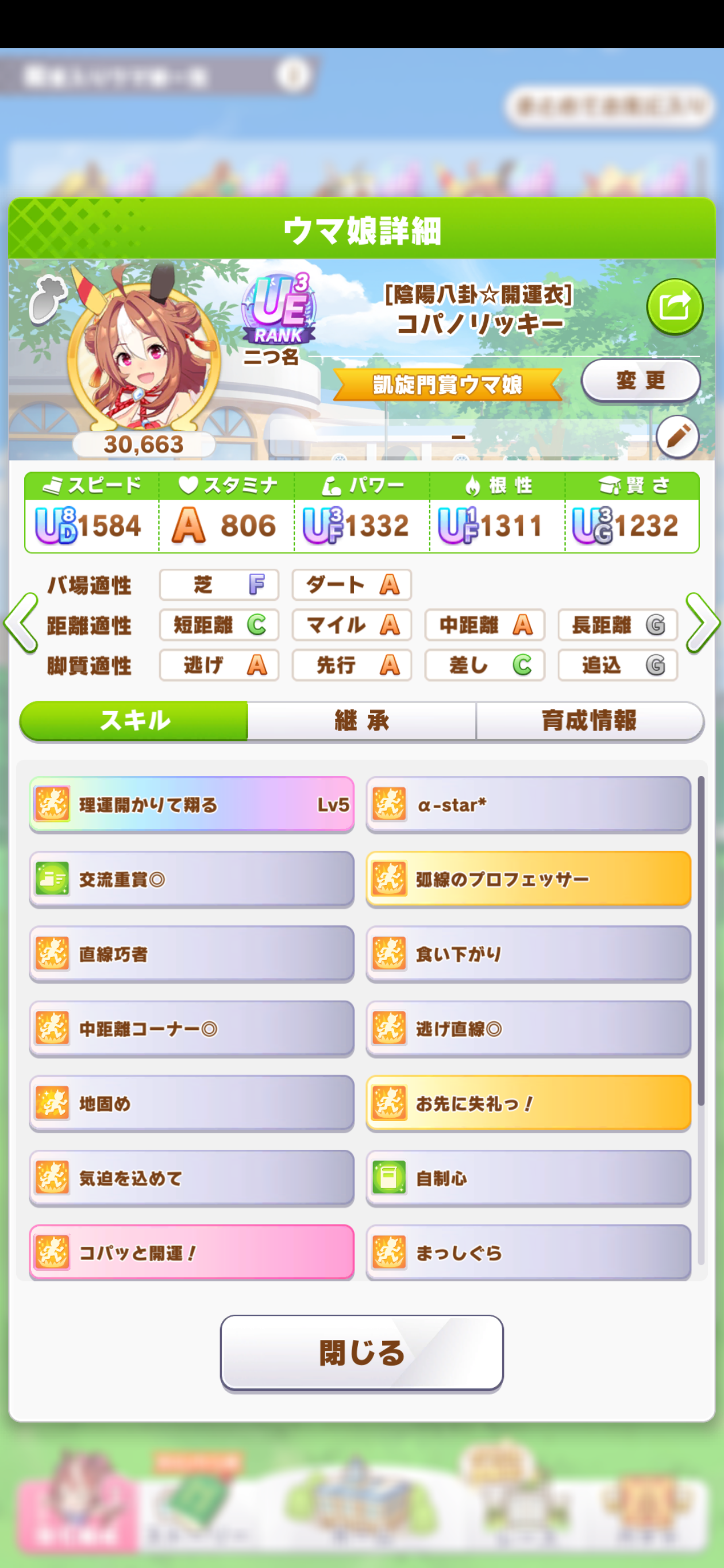Tap the carrot favorite icon on portrait
The width and height of the screenshot is (724, 1568).
coord(49,298)
